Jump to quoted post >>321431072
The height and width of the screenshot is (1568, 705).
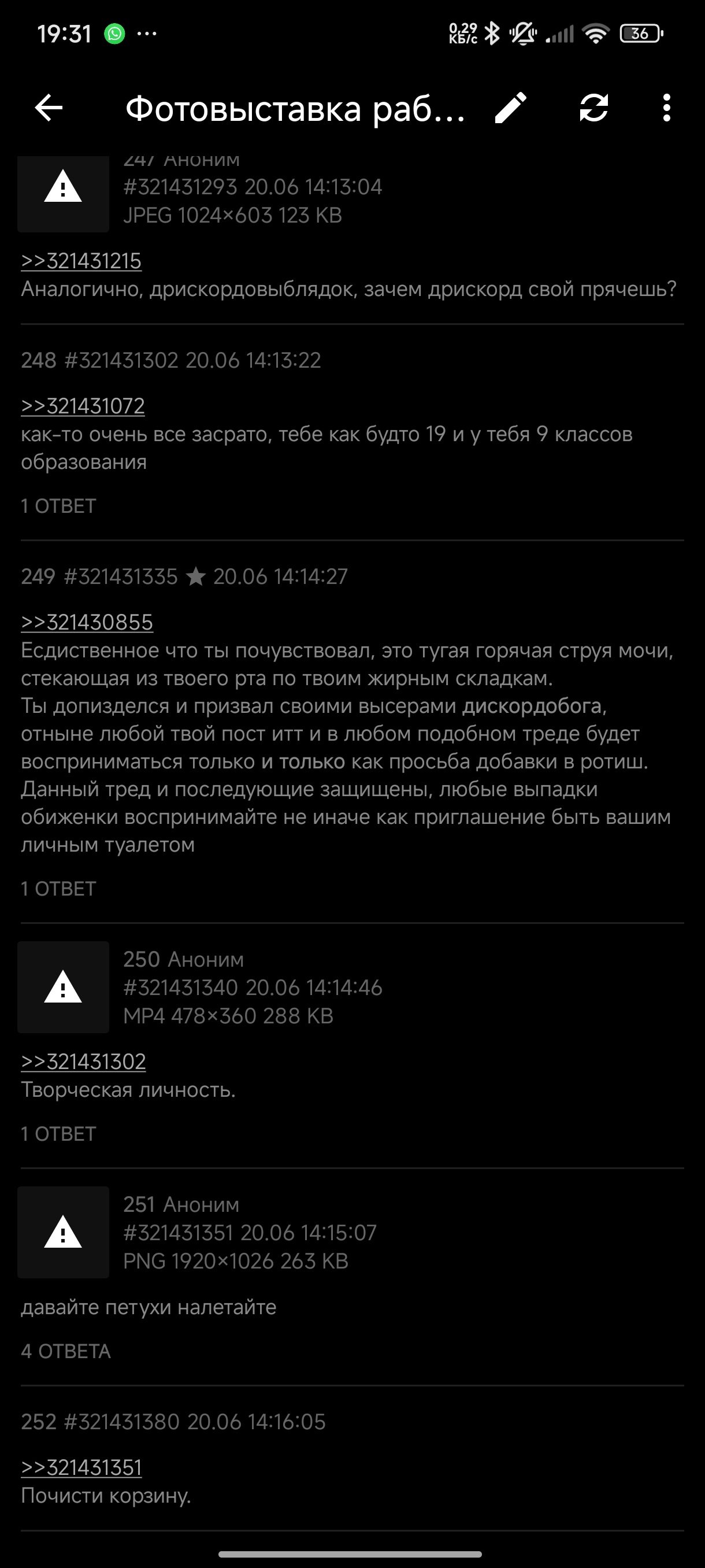83,406
